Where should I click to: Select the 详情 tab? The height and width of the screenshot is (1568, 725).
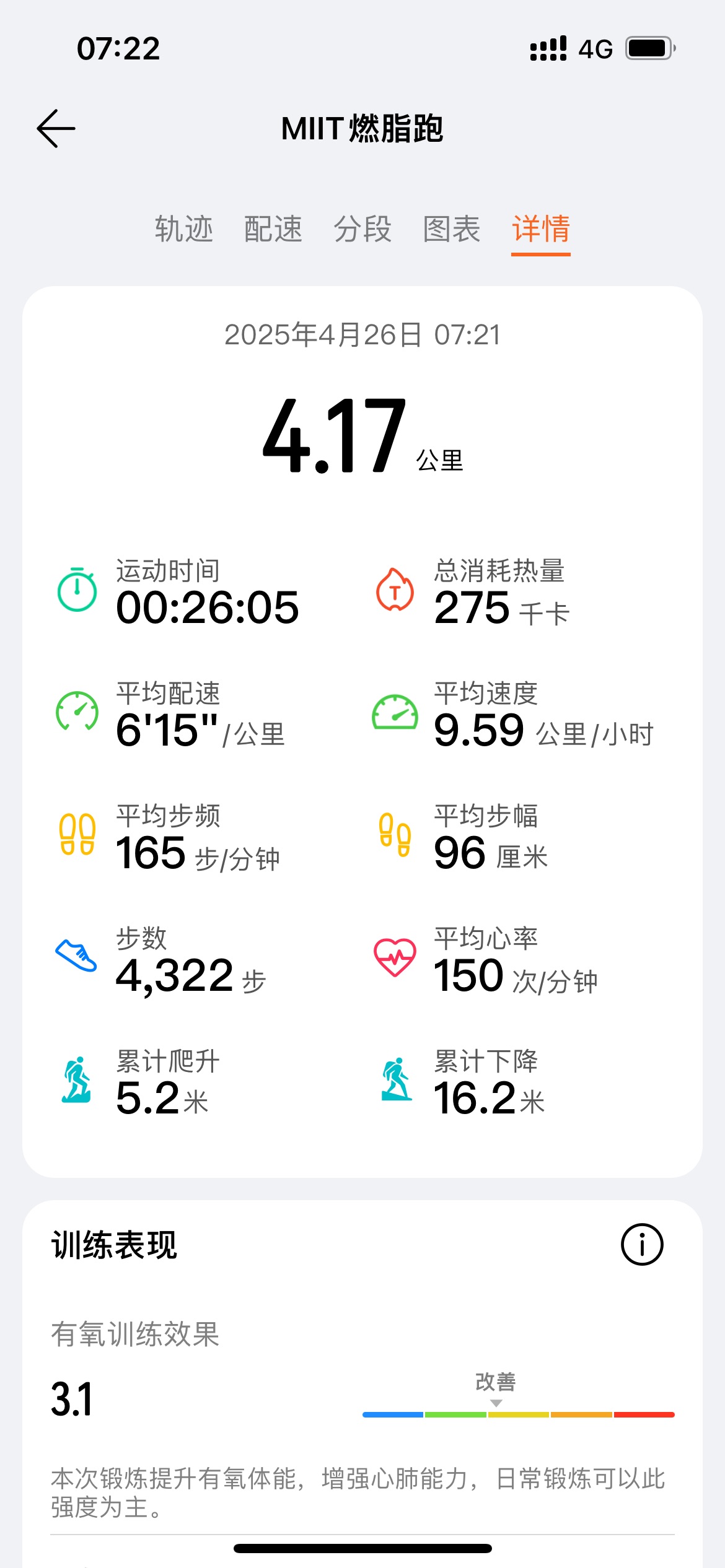(541, 229)
